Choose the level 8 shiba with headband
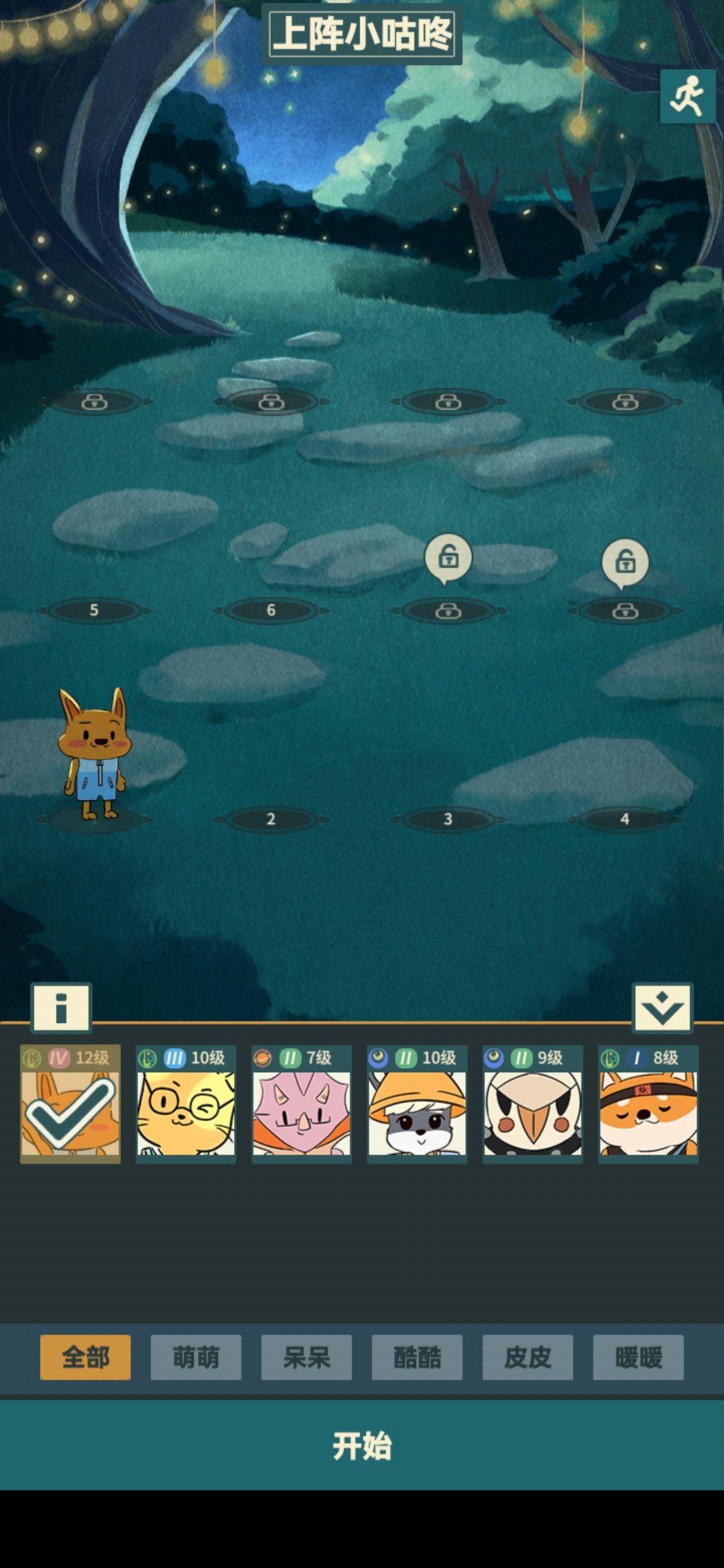 pos(648,1104)
